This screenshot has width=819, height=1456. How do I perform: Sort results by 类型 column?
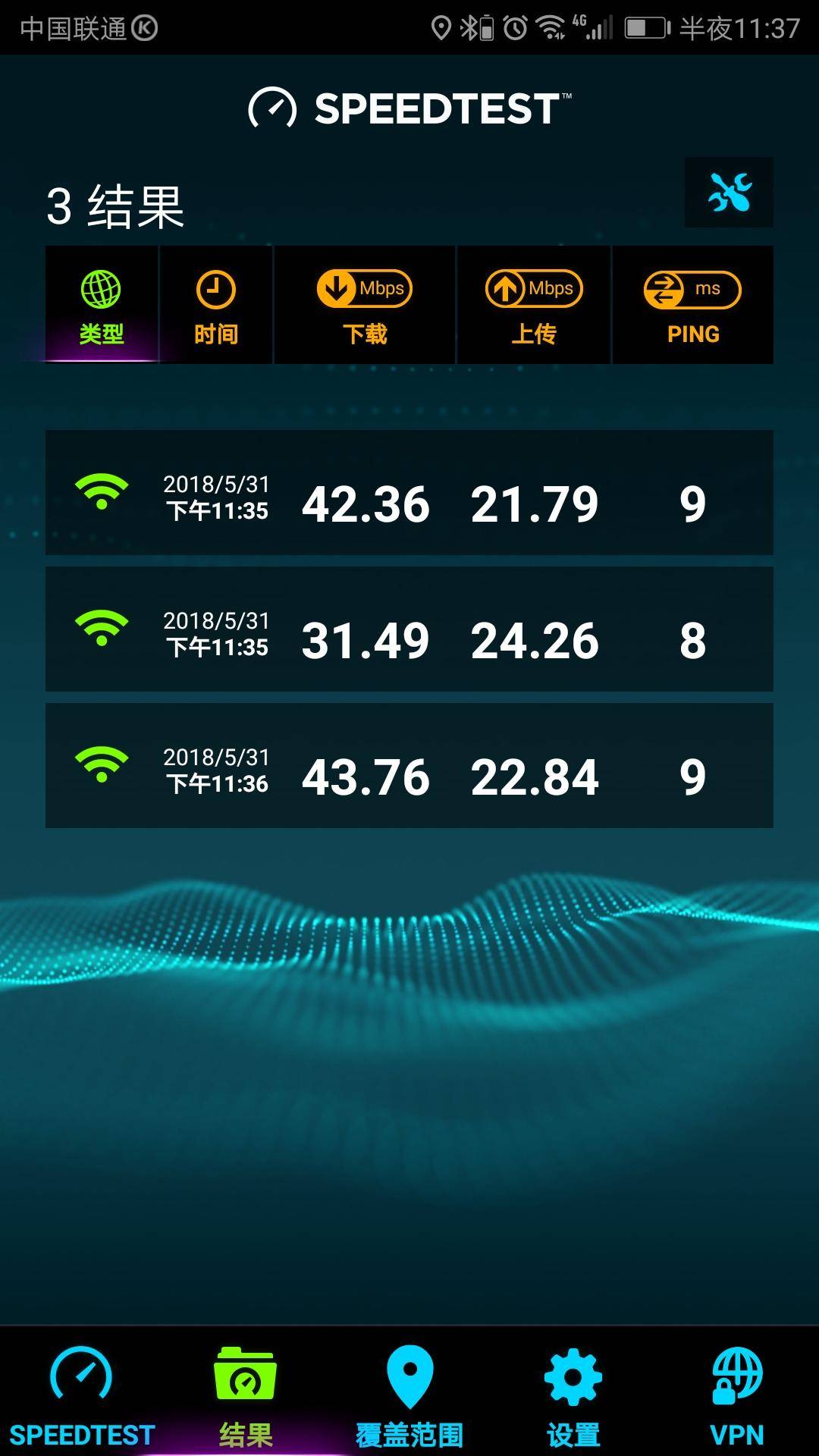tap(101, 305)
